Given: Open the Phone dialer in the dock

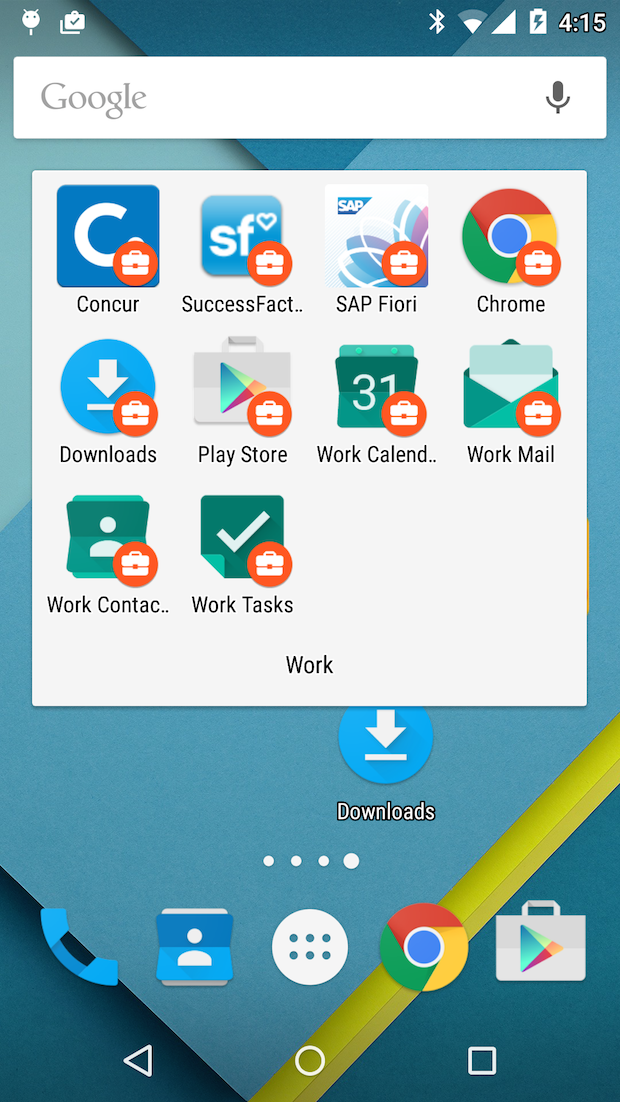Looking at the screenshot, I should (x=78, y=947).
